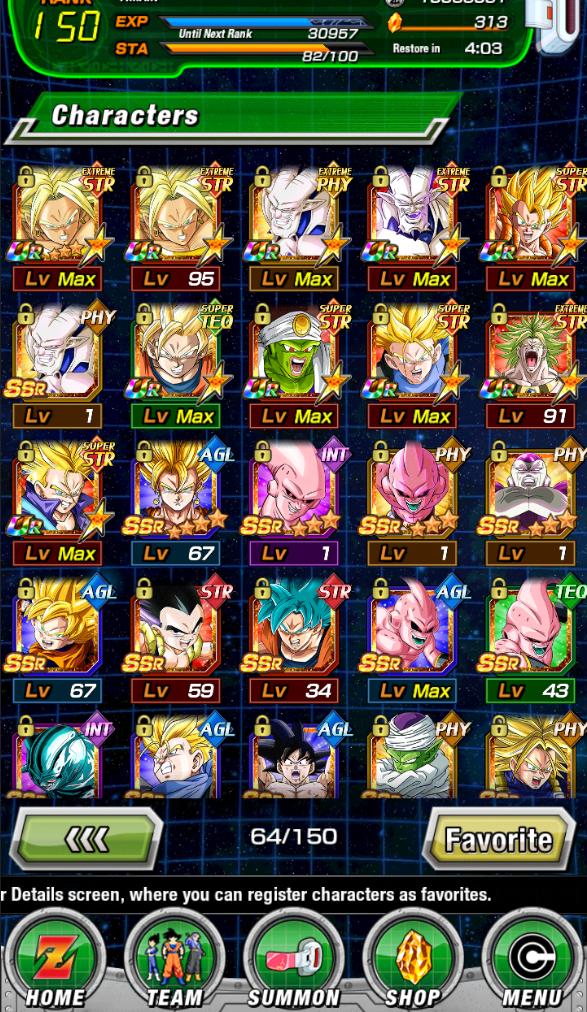Go back with the triple-arrow button
This screenshot has width=587, height=1012.
[86, 839]
